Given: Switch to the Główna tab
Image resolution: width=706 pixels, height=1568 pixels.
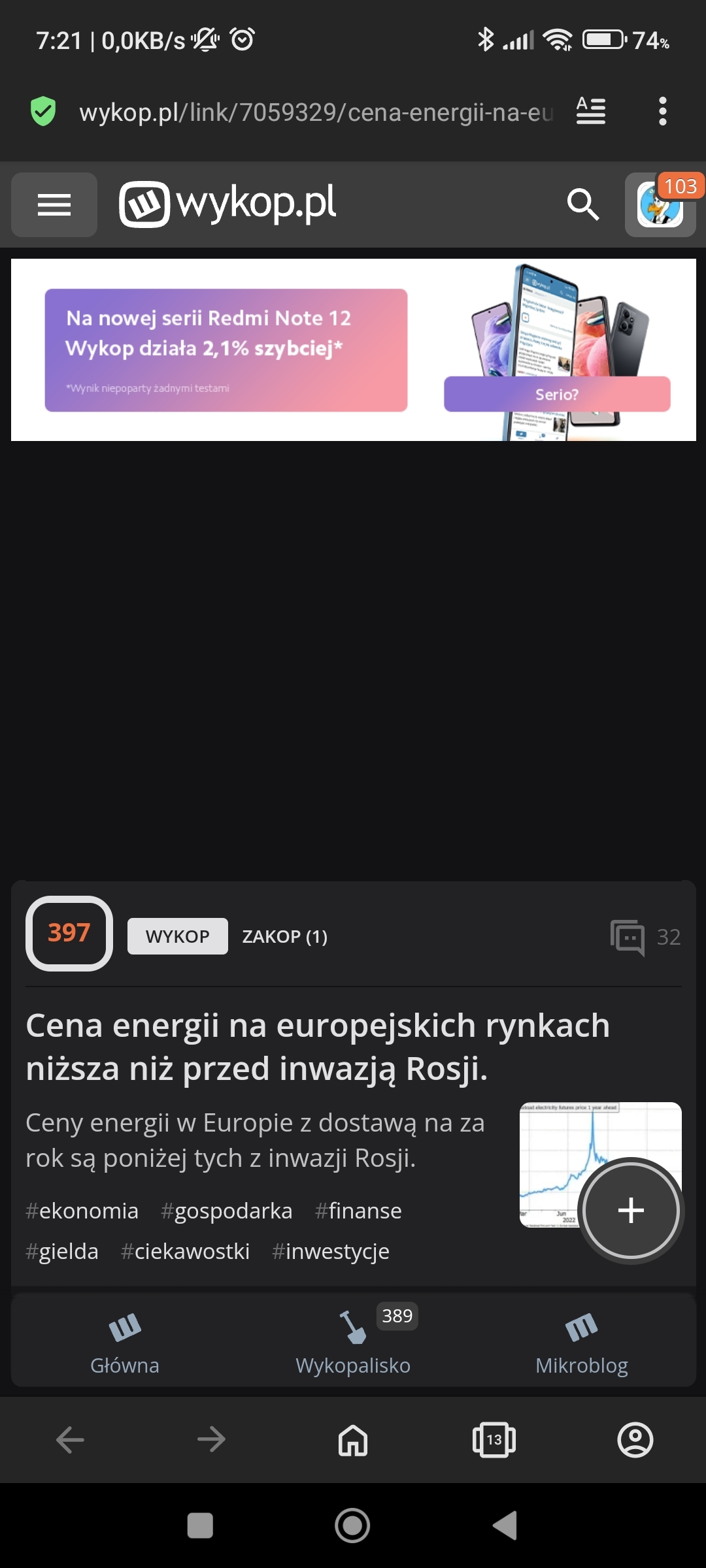Looking at the screenshot, I should tap(124, 1342).
